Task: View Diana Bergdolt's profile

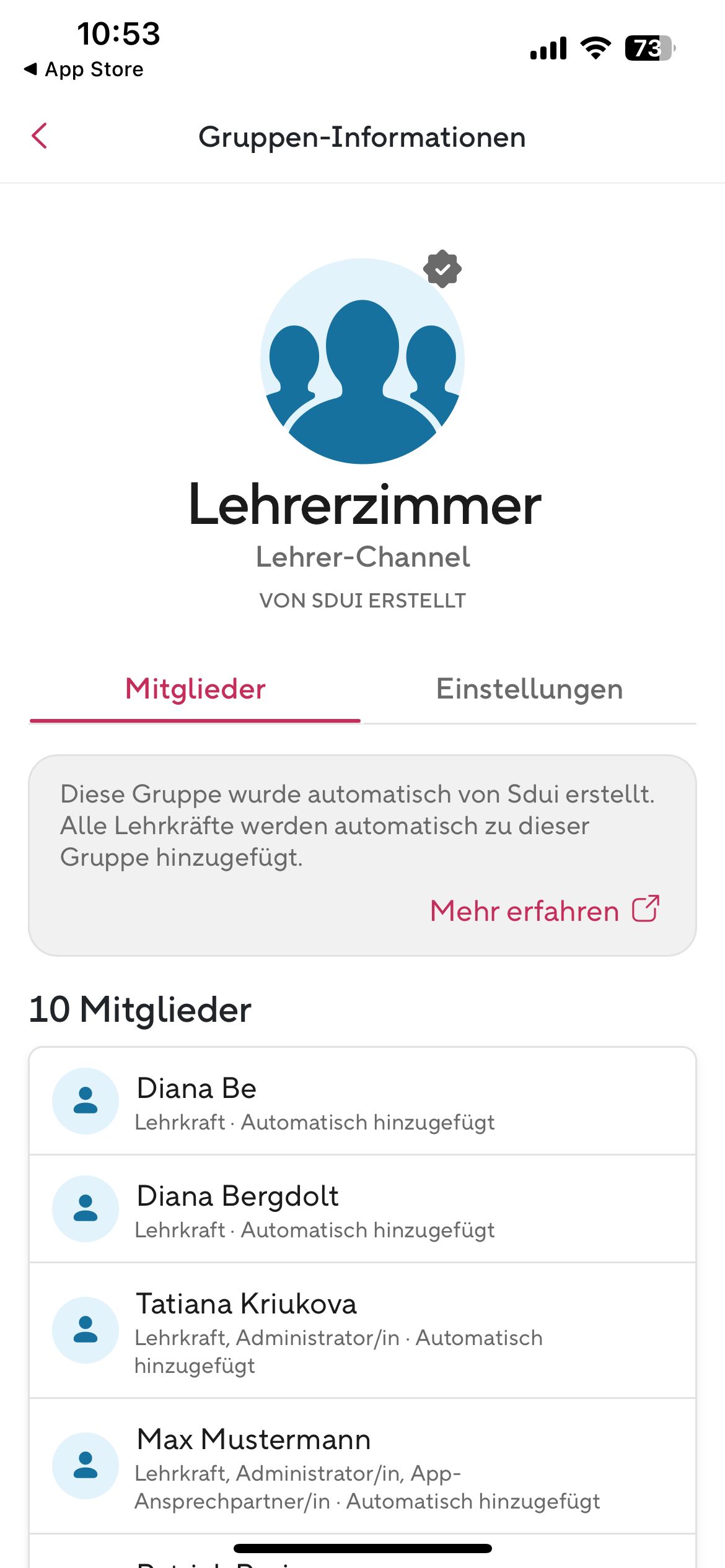Action: 362,1209
